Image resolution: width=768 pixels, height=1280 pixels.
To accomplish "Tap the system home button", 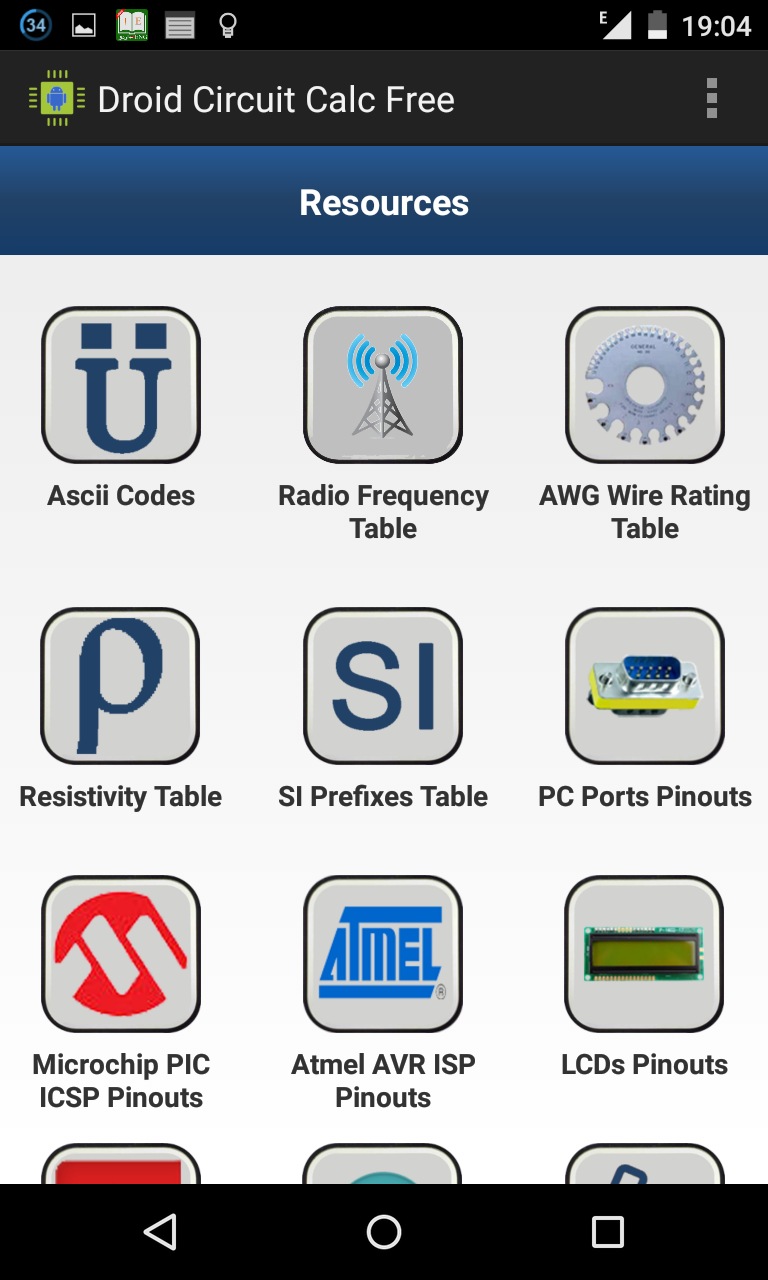I will pyautogui.click(x=384, y=1232).
